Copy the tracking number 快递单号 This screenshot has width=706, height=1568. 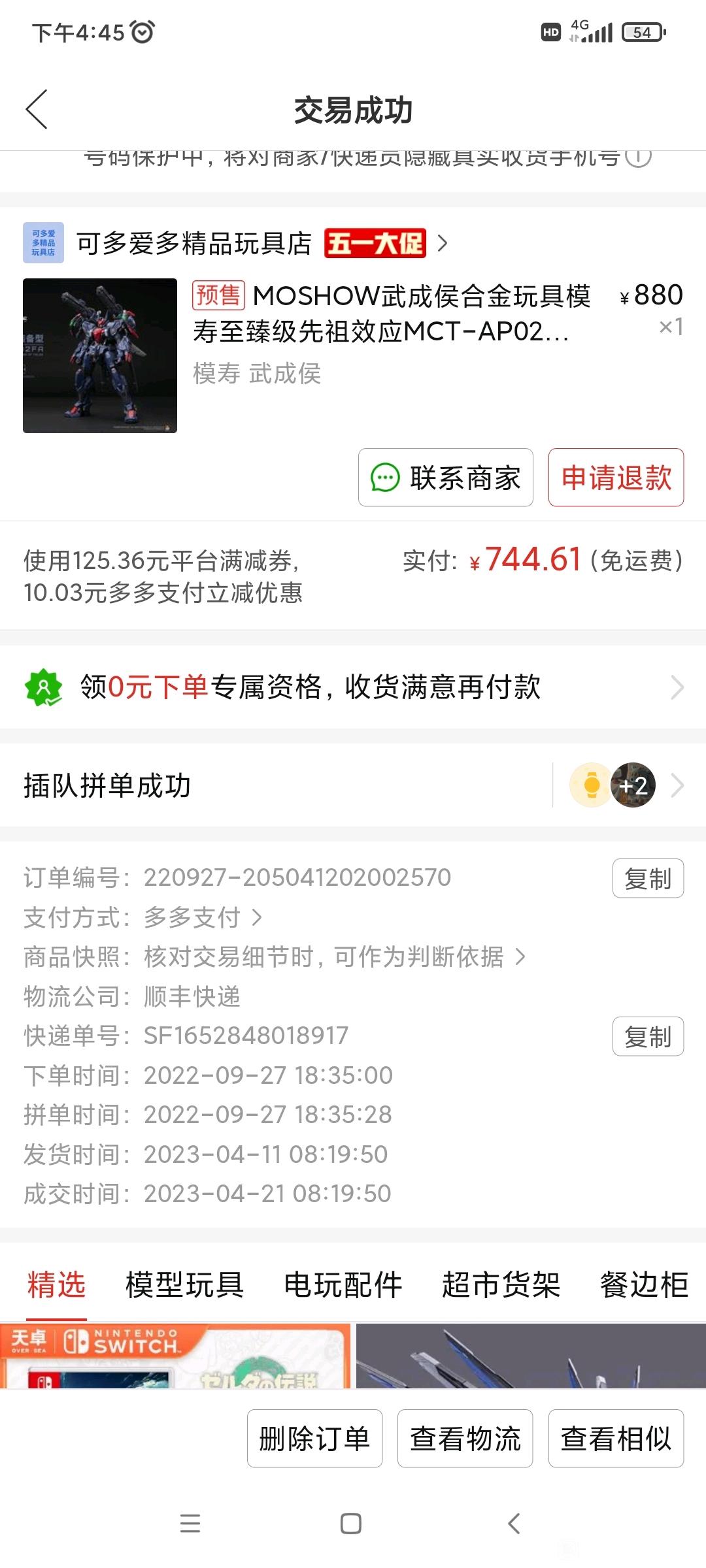coord(648,1037)
